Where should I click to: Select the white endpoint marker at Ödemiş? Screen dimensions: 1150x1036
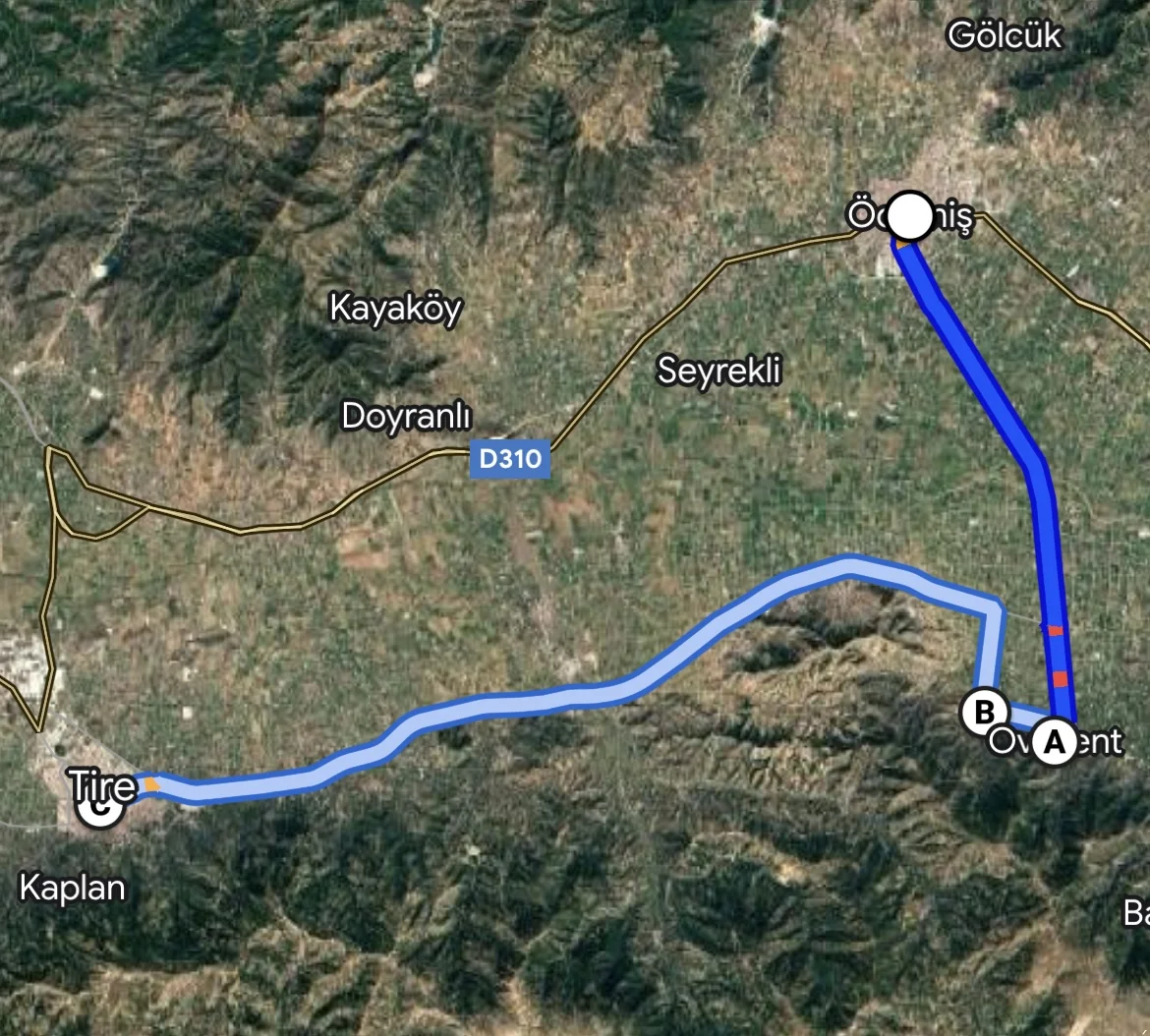(x=913, y=216)
